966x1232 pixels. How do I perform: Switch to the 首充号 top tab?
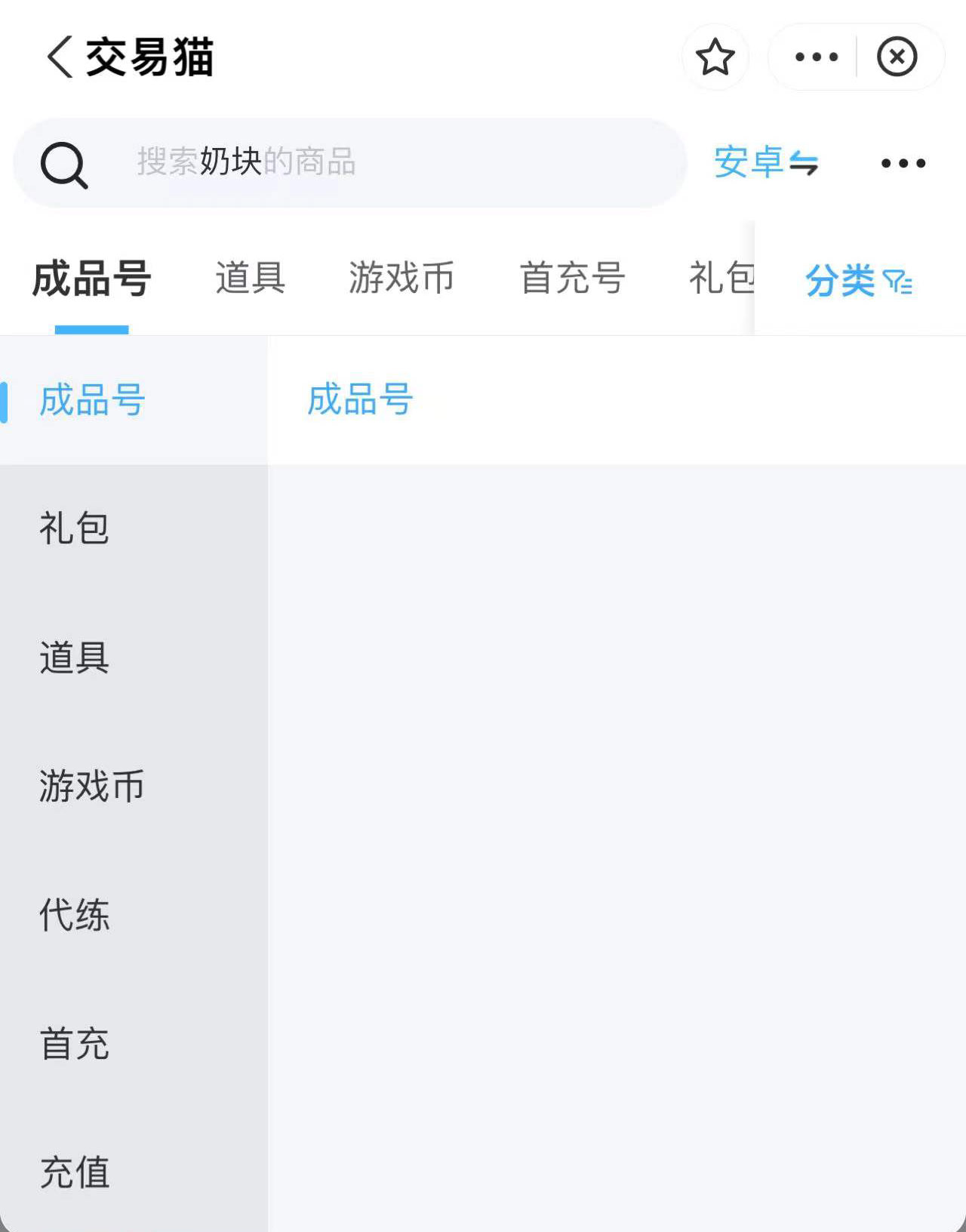(x=572, y=278)
